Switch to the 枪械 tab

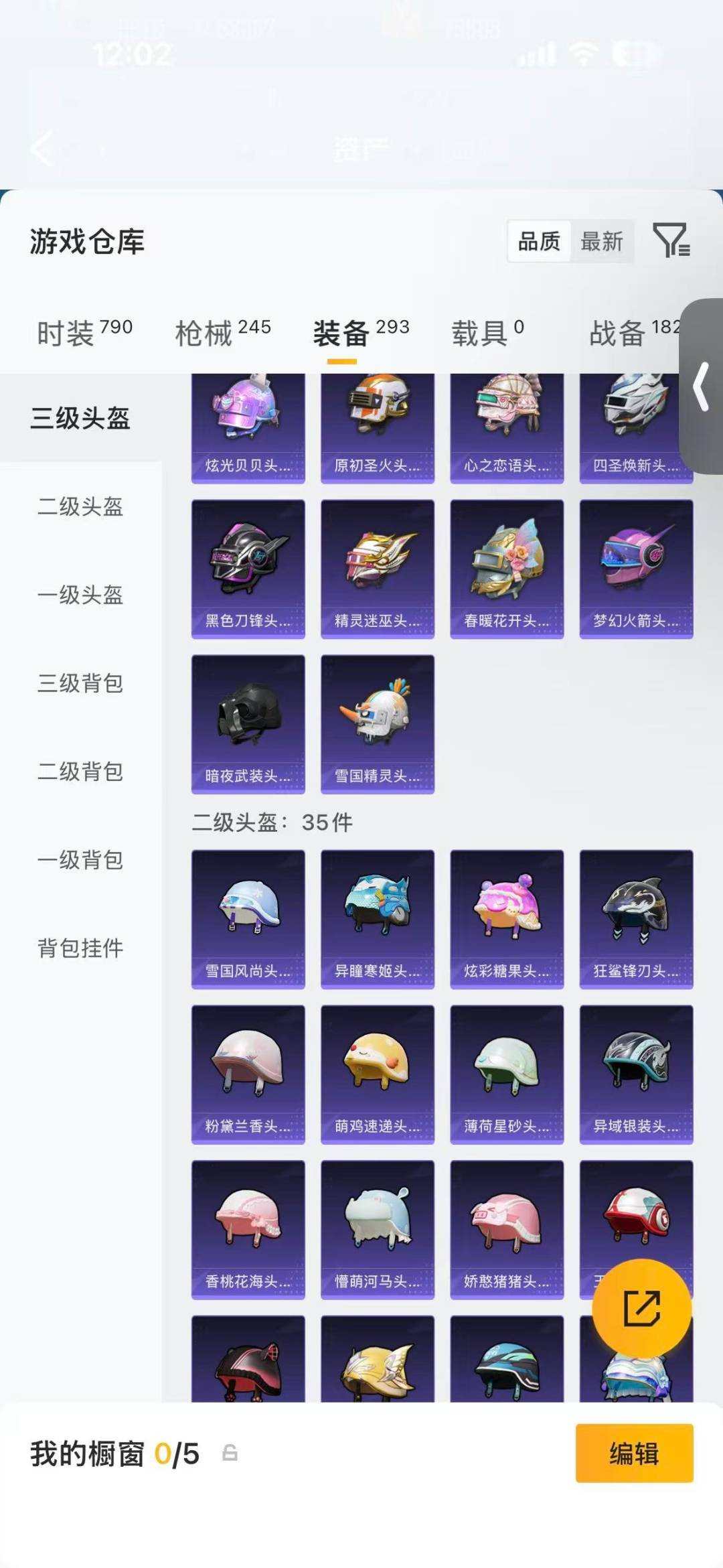click(x=222, y=333)
